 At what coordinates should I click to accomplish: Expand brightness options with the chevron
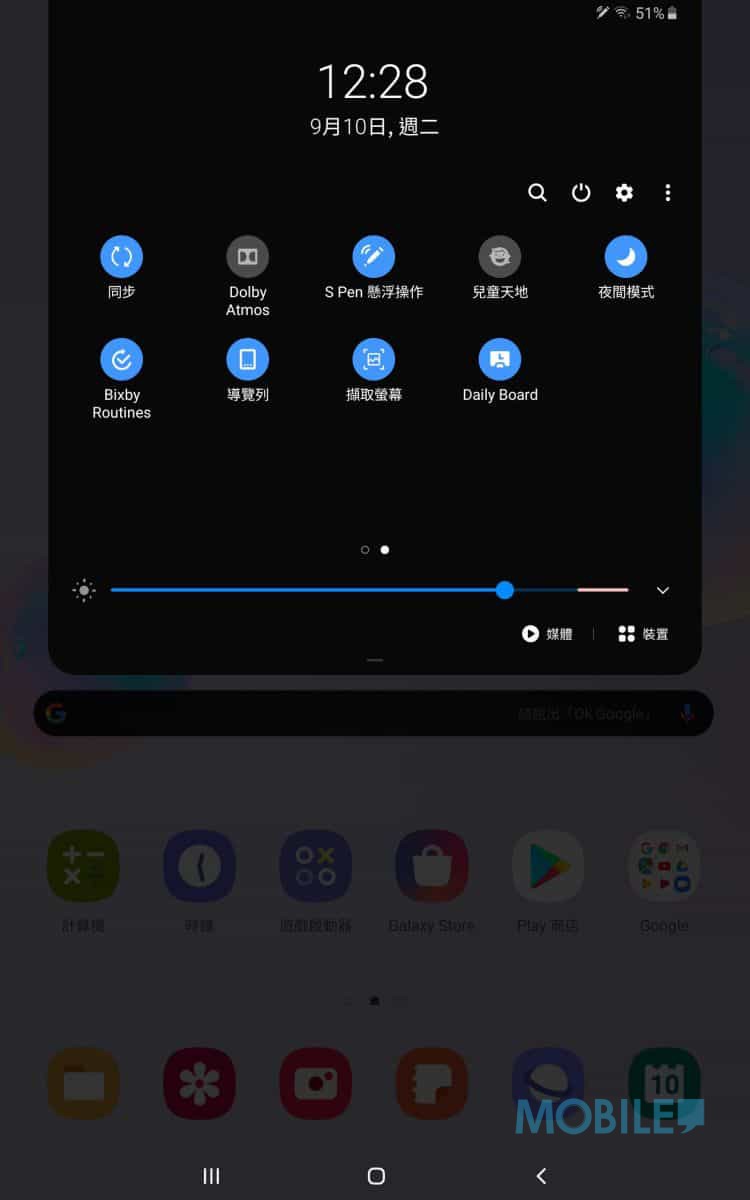[662, 590]
